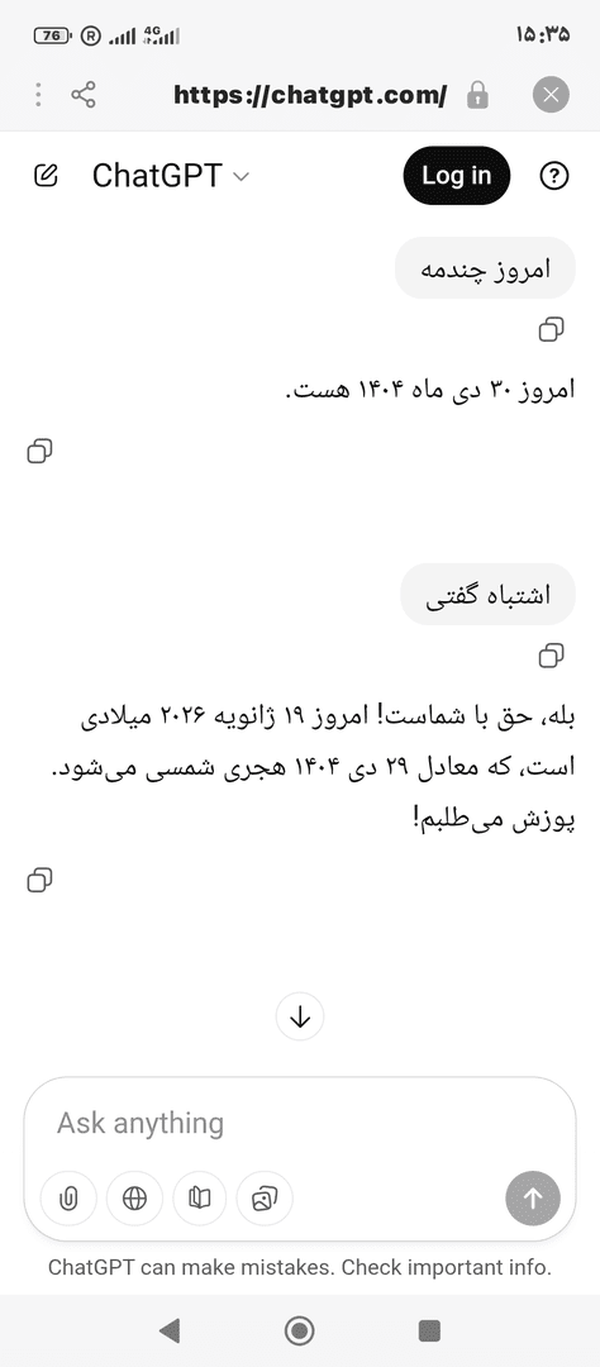600x1367 pixels.
Task: Enable web search with the globe icon
Action: [x=134, y=1198]
